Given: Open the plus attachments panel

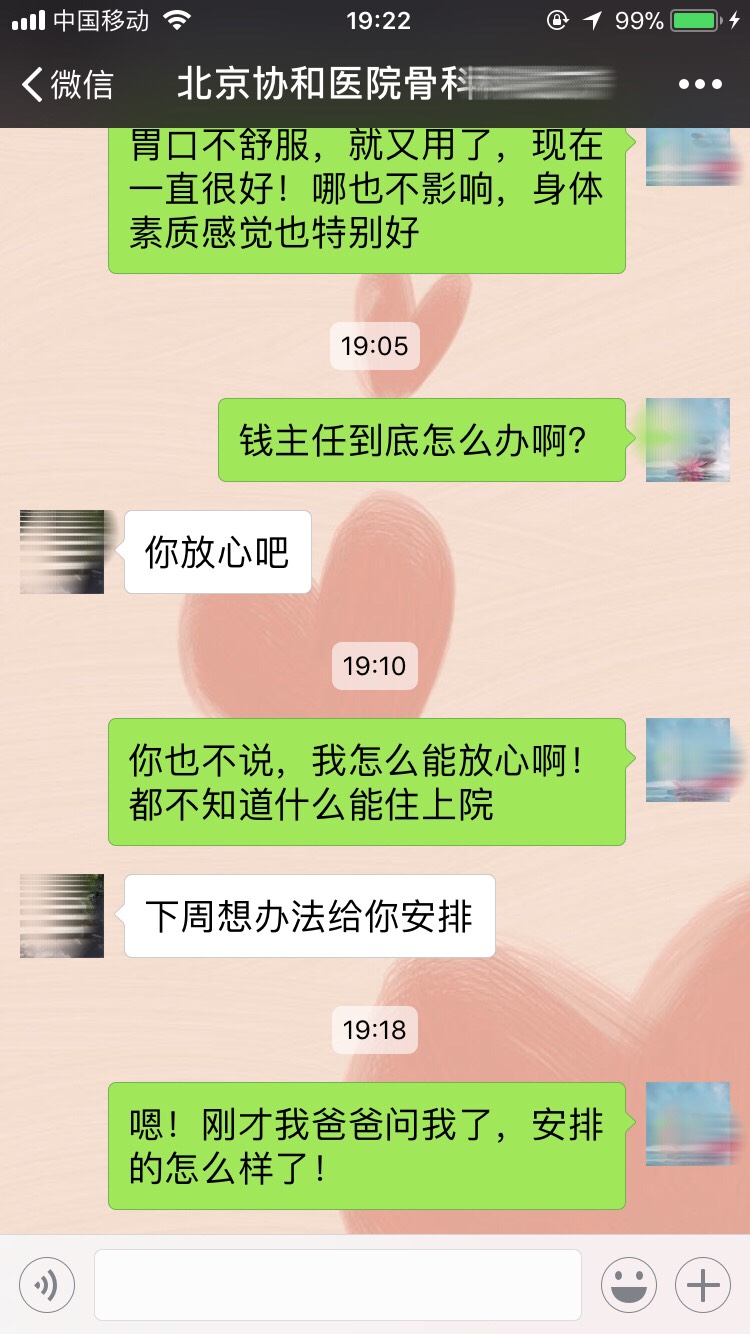Looking at the screenshot, I should [x=703, y=1284].
